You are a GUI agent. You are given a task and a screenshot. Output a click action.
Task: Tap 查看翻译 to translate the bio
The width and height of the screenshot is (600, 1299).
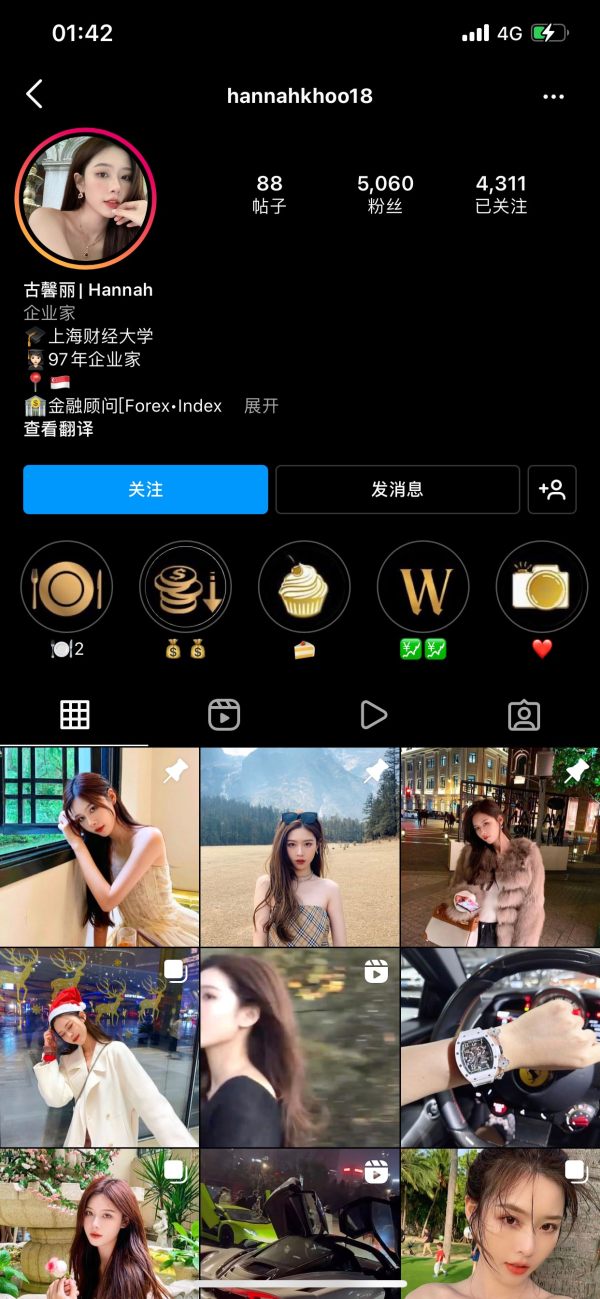(59, 429)
